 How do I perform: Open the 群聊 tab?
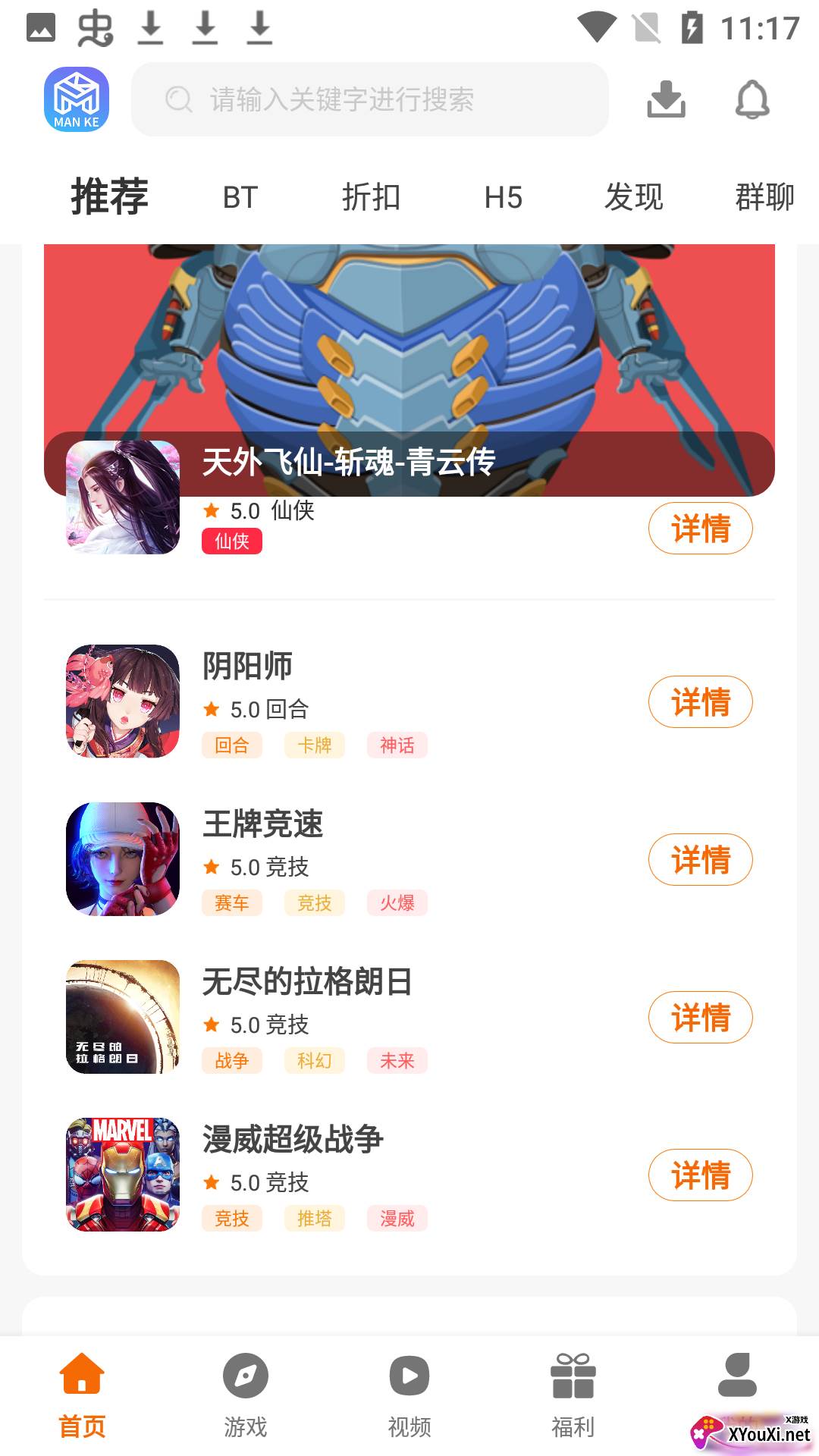764,198
